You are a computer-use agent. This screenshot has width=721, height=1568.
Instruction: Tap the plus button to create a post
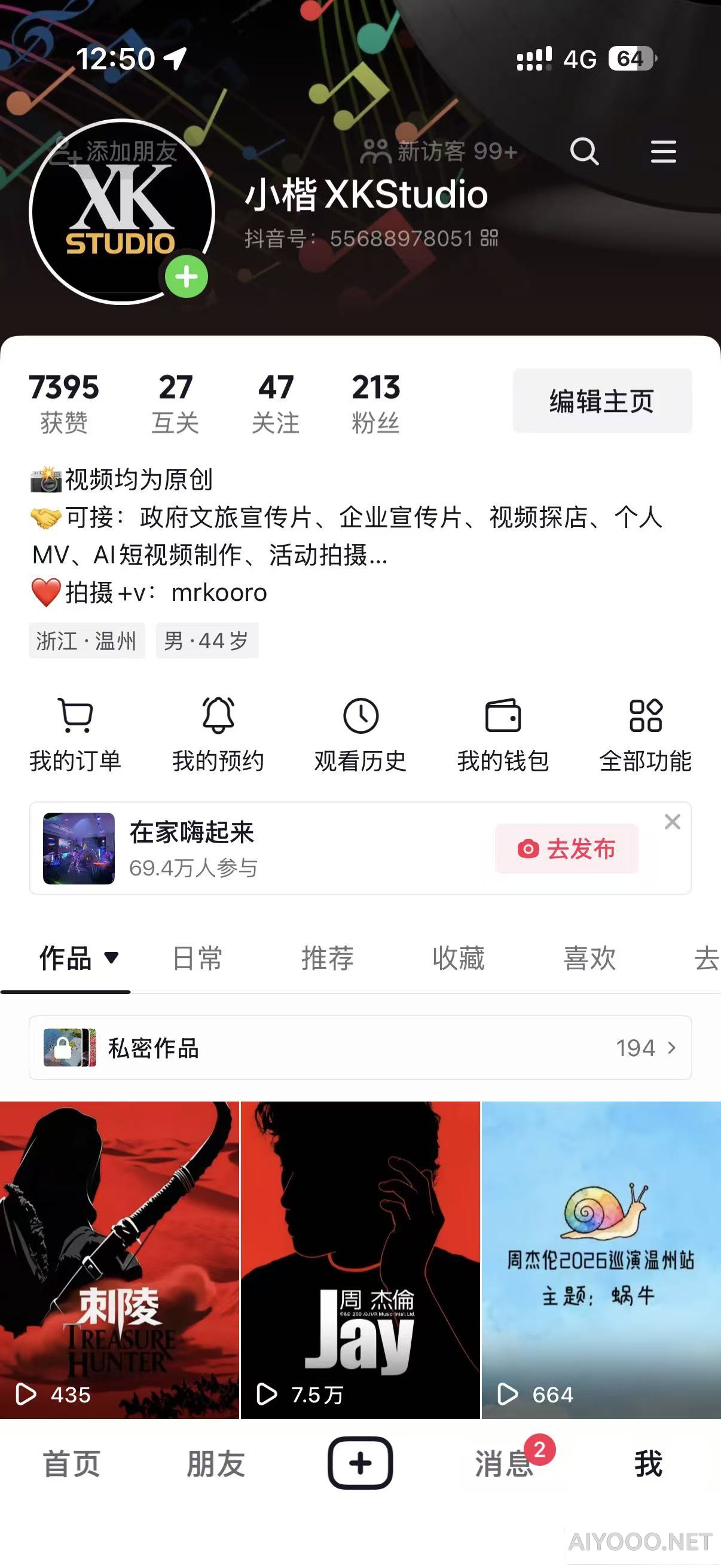click(x=360, y=1463)
